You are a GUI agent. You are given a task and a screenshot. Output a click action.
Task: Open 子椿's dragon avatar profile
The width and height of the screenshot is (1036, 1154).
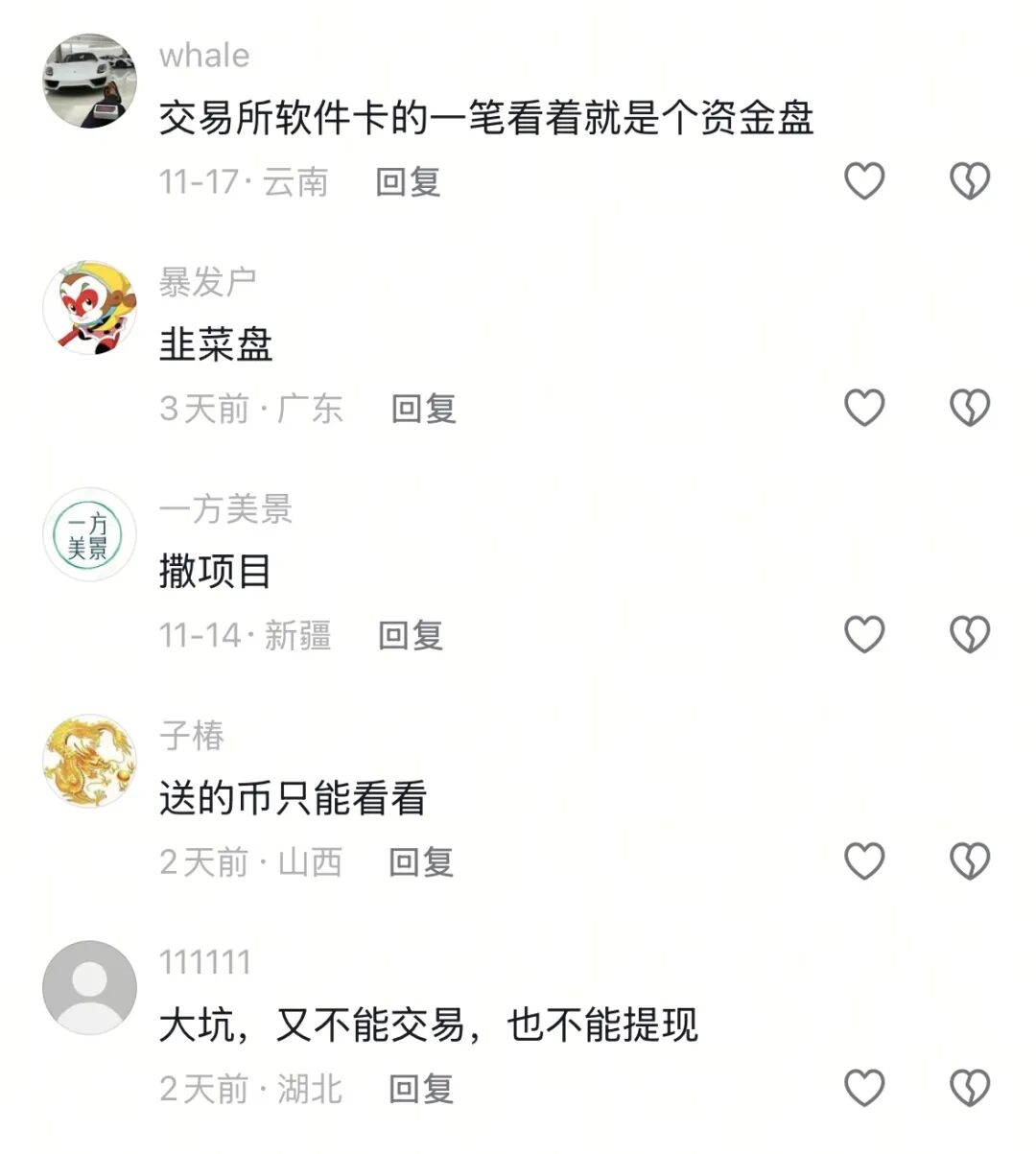pos(90,761)
